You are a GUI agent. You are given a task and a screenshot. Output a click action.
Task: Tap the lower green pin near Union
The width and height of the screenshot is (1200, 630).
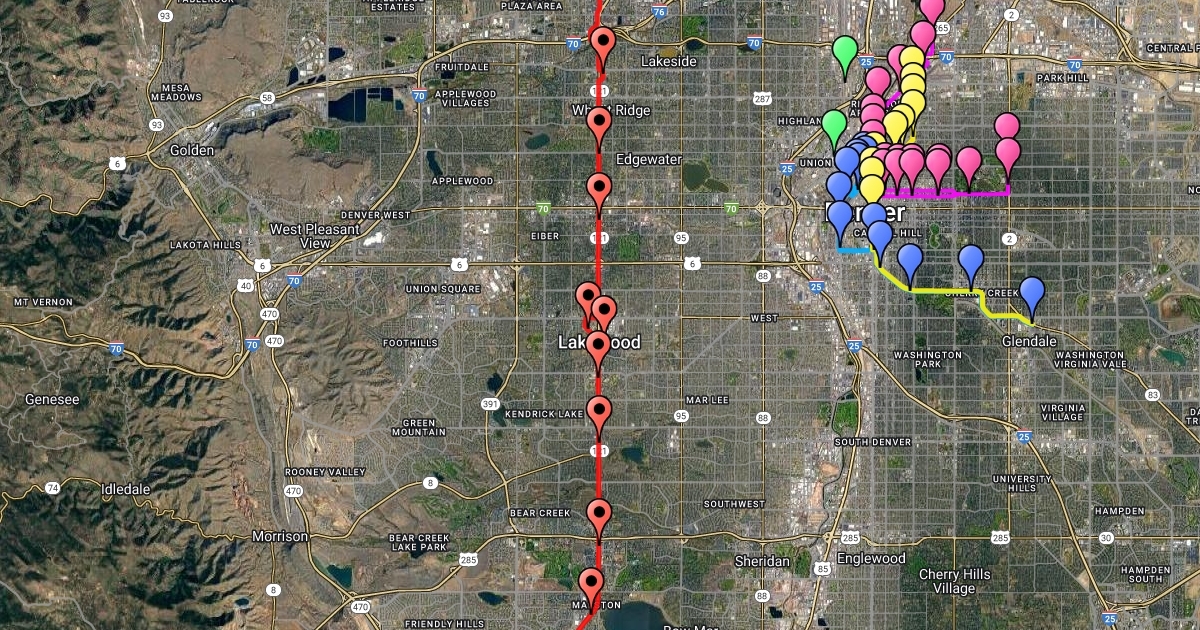pyautogui.click(x=834, y=125)
